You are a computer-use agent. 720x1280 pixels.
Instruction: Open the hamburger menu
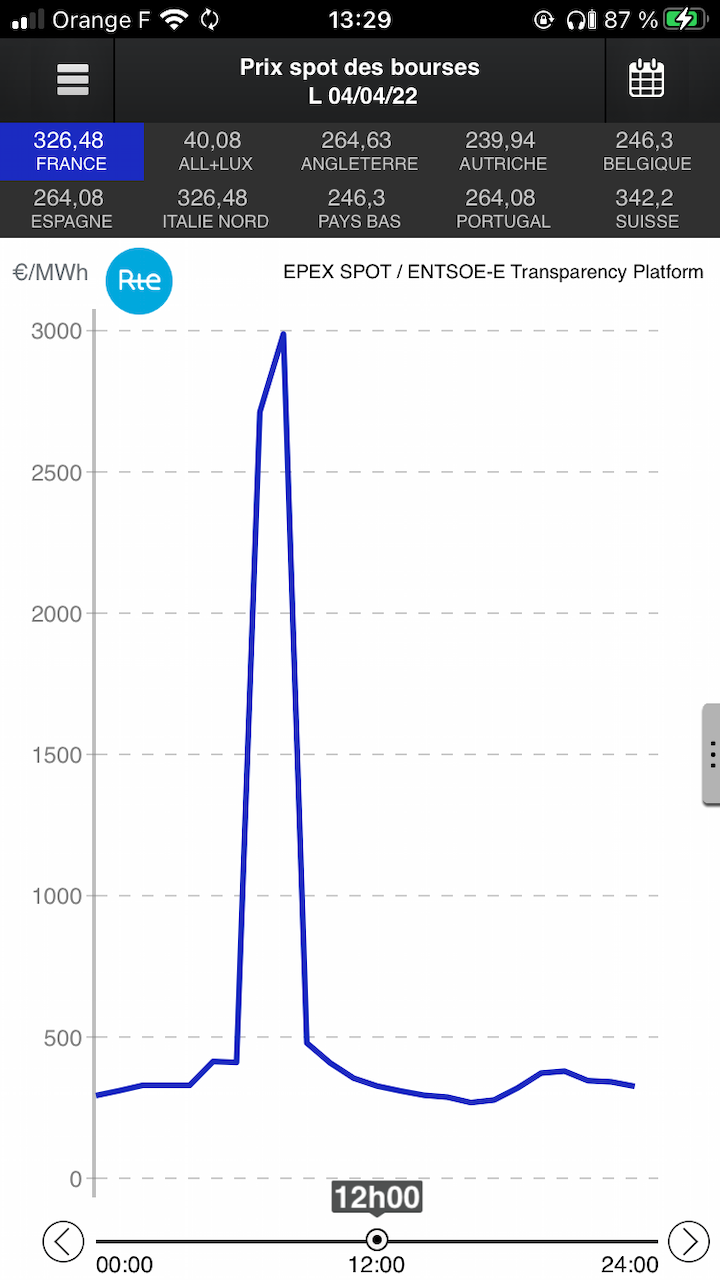pos(73,80)
